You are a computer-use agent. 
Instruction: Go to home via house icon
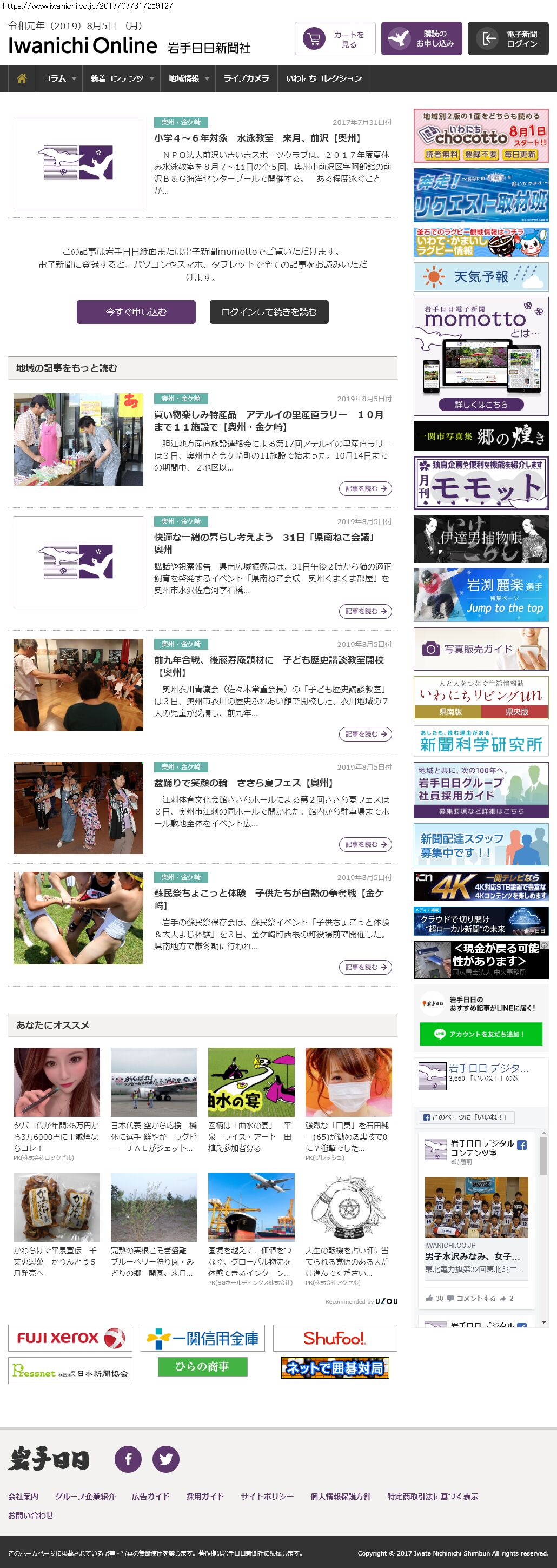[22, 78]
